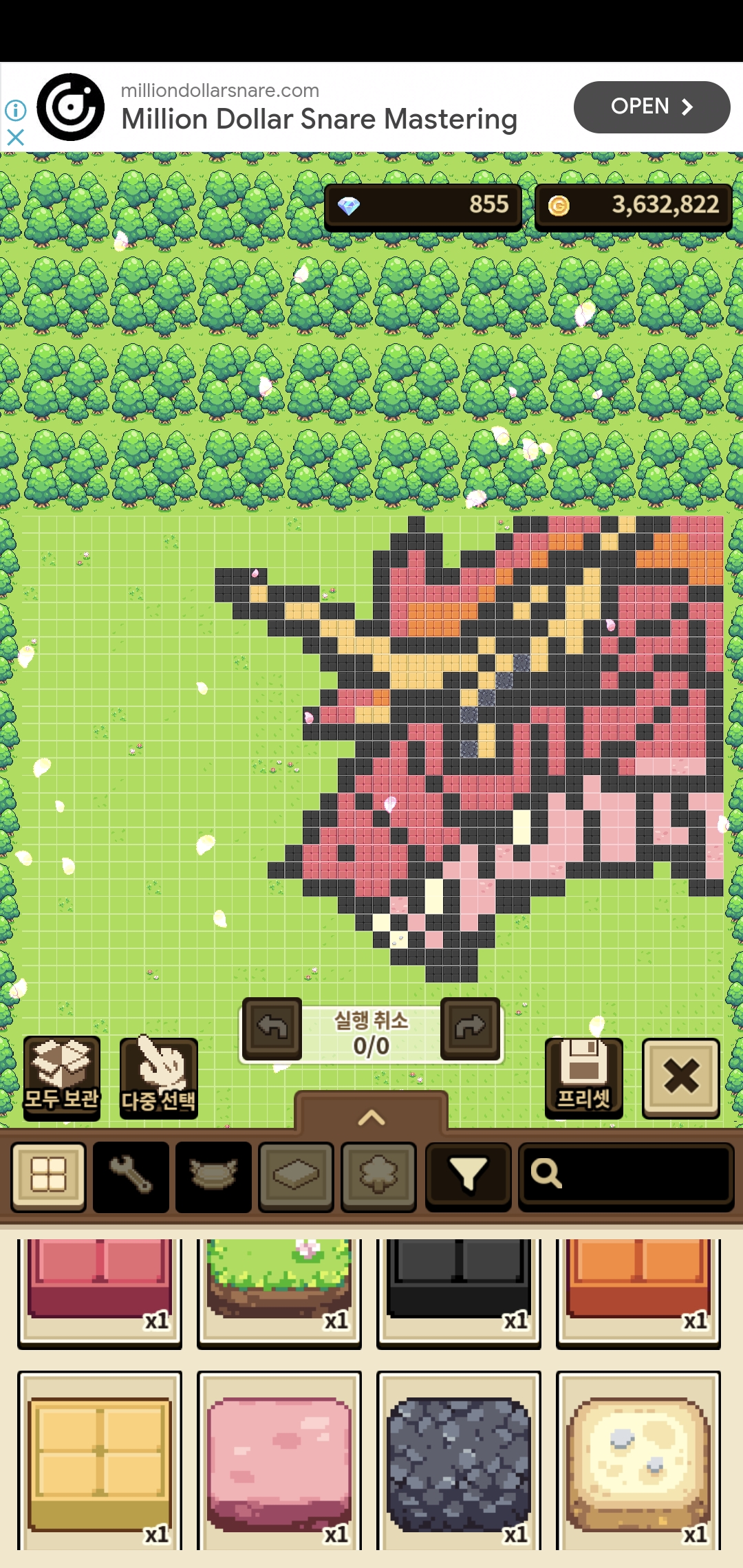Store all items with 모두 보관

coord(62,1077)
